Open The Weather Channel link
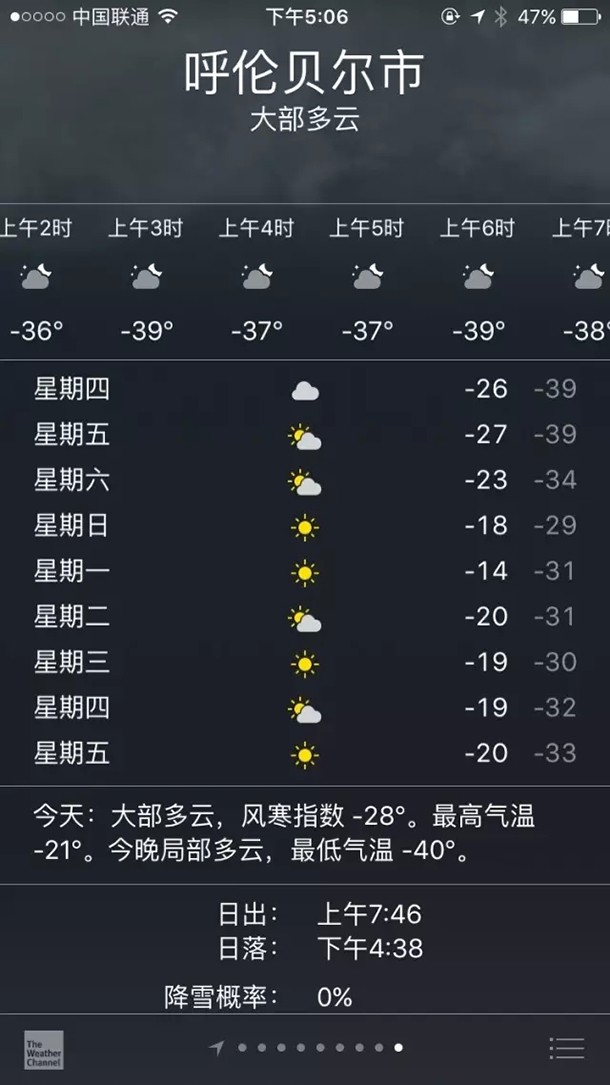The width and height of the screenshot is (610, 1085). click(43, 1049)
